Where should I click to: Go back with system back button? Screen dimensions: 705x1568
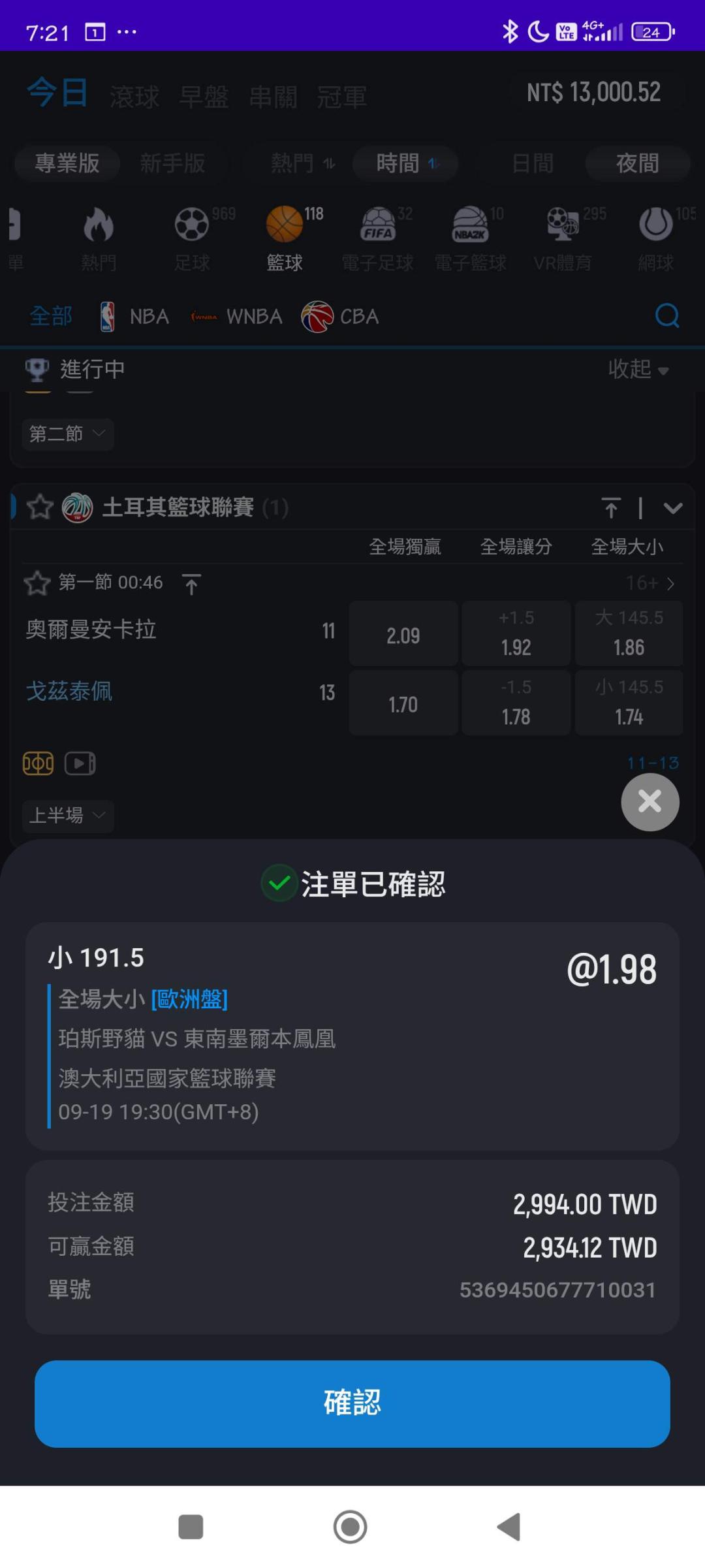tap(509, 1527)
